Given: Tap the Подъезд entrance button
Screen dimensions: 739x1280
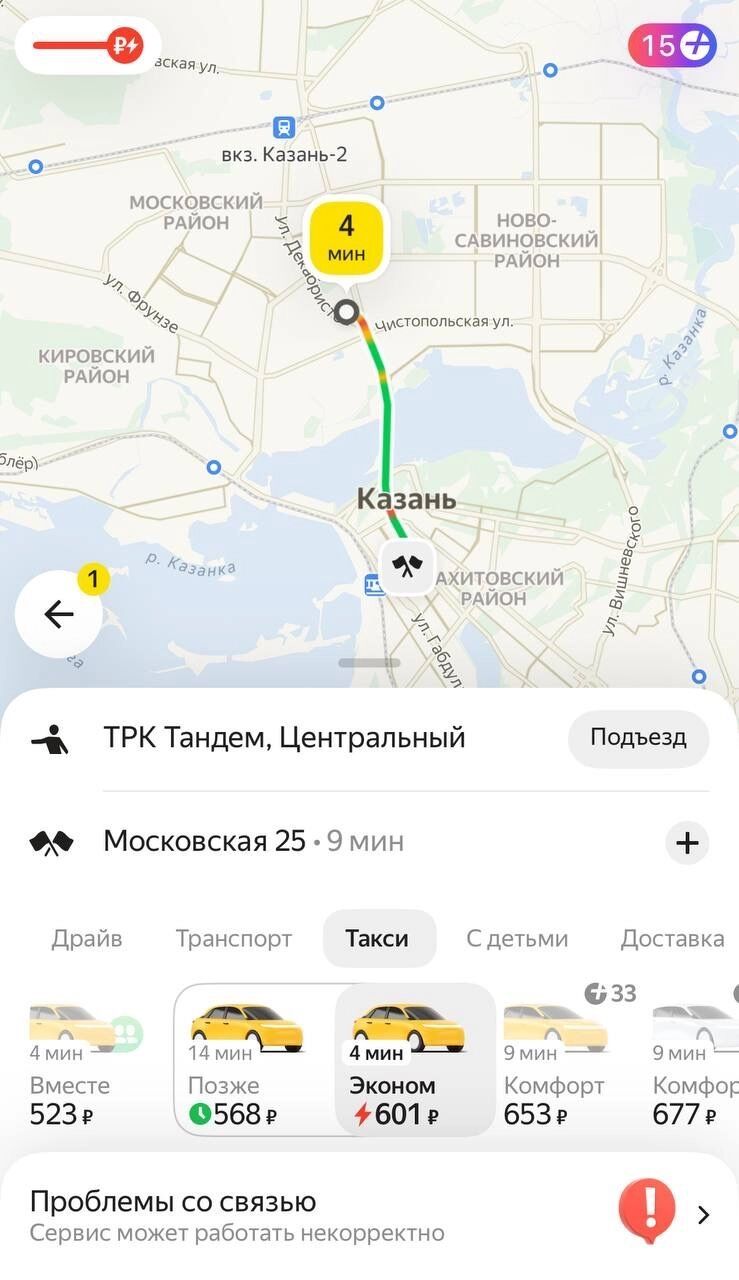Looking at the screenshot, I should (638, 738).
